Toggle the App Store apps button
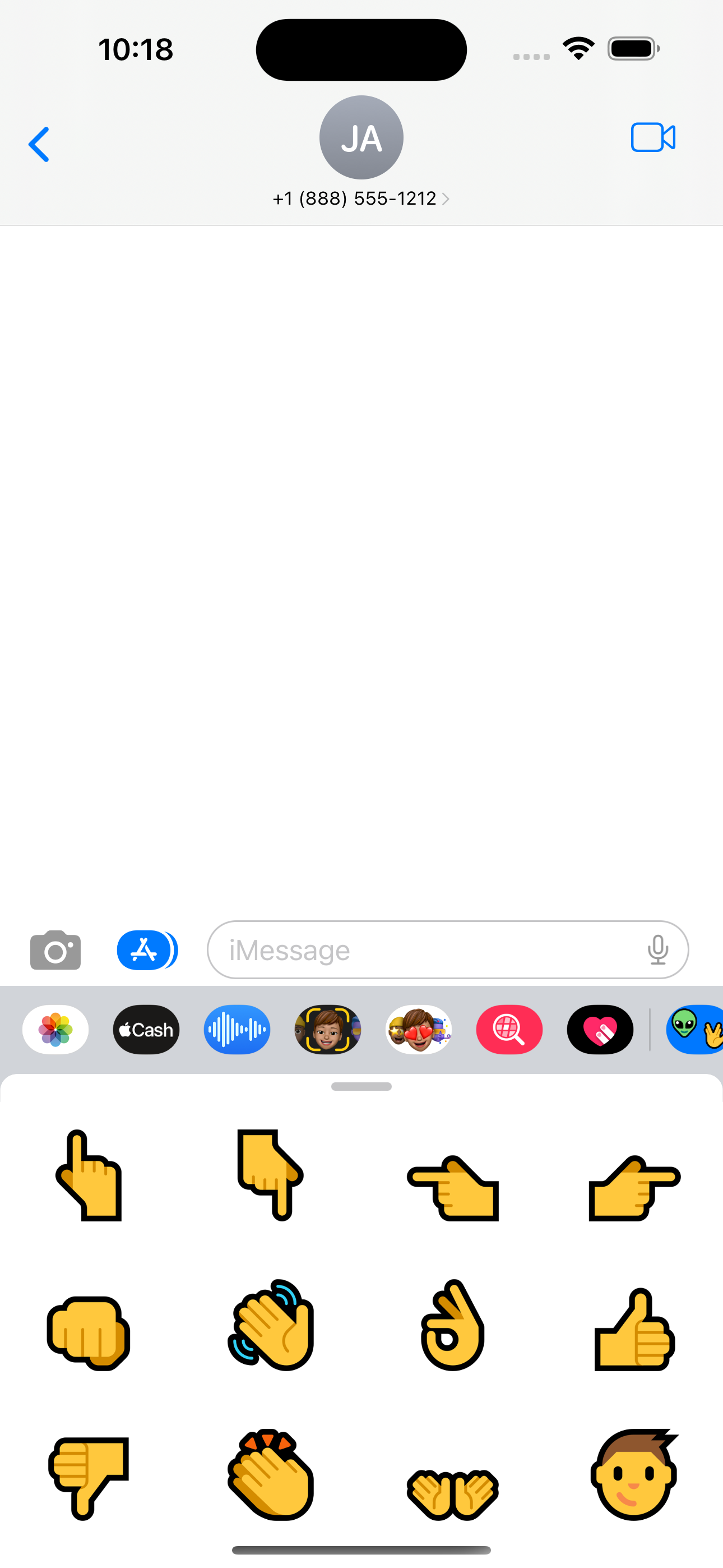Viewport: 723px width, 1568px height. coord(147,949)
